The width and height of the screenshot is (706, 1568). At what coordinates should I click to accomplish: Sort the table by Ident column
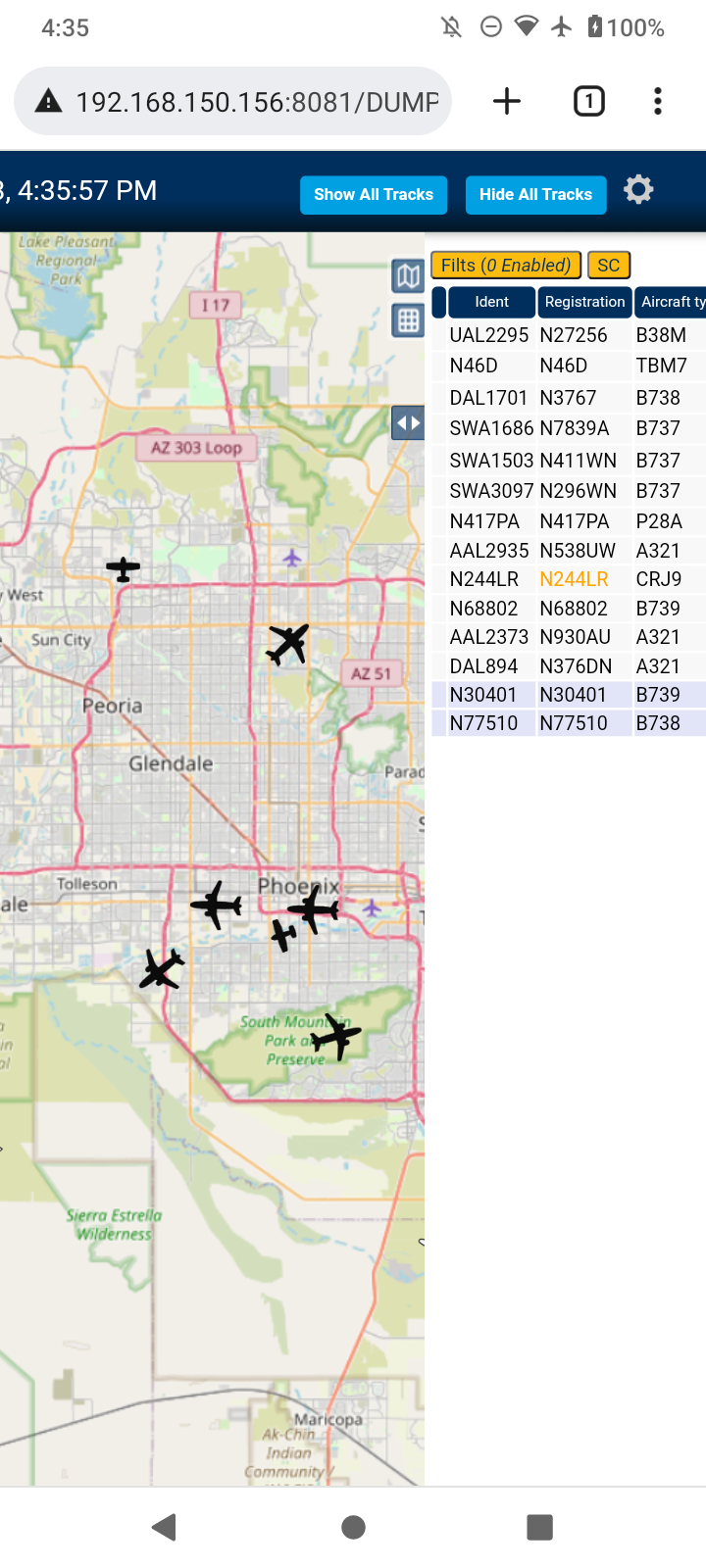coord(492,302)
